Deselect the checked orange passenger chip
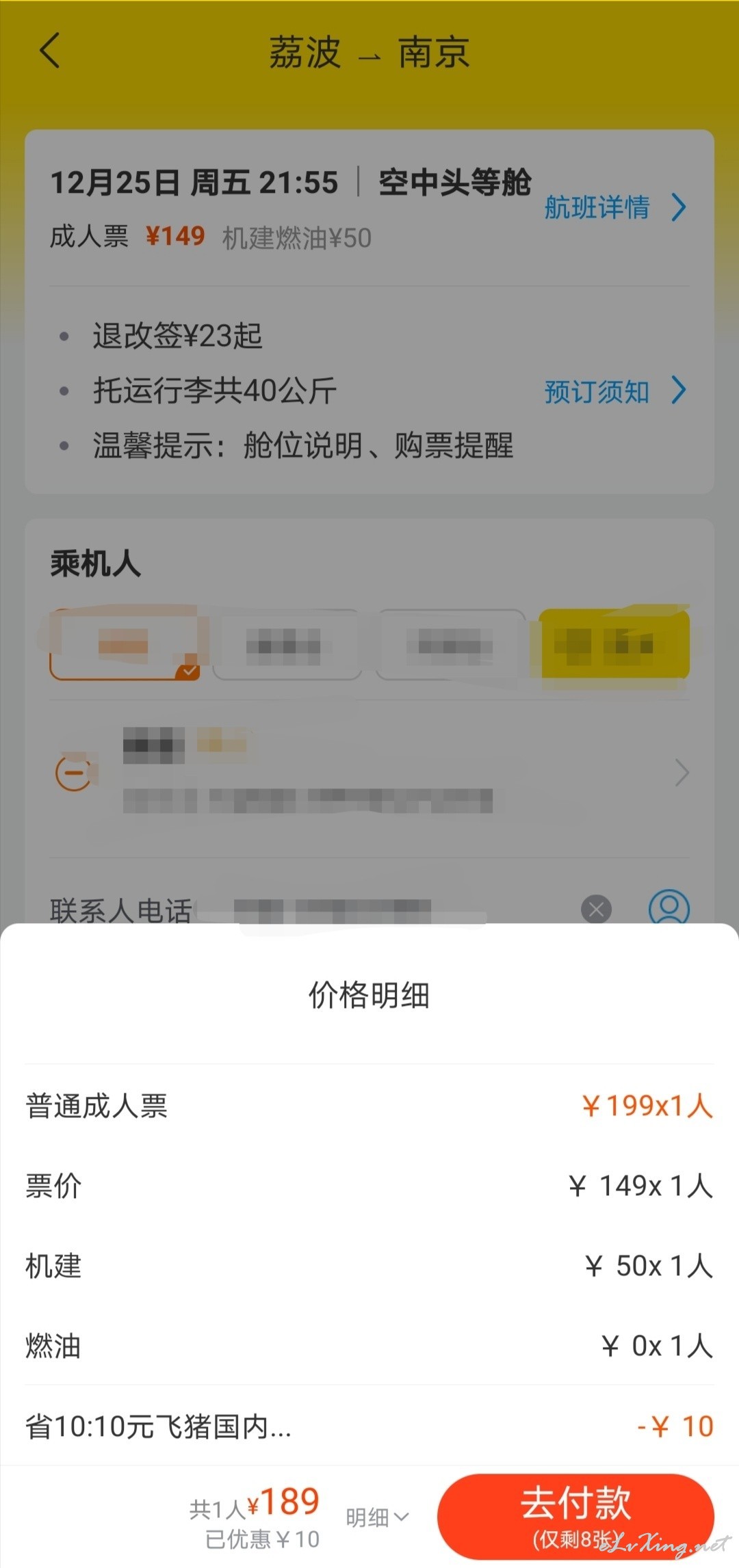This screenshot has width=739, height=1568. [x=125, y=644]
